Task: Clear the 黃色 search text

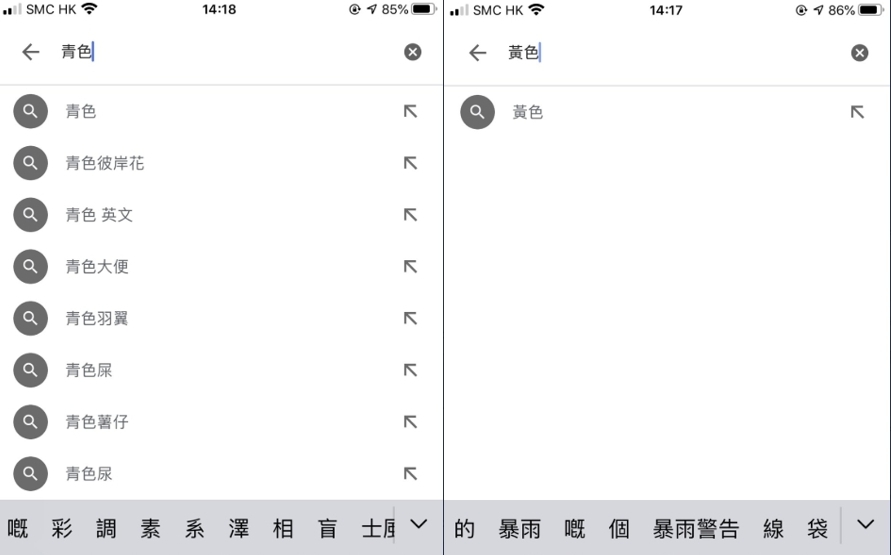Action: click(x=859, y=53)
